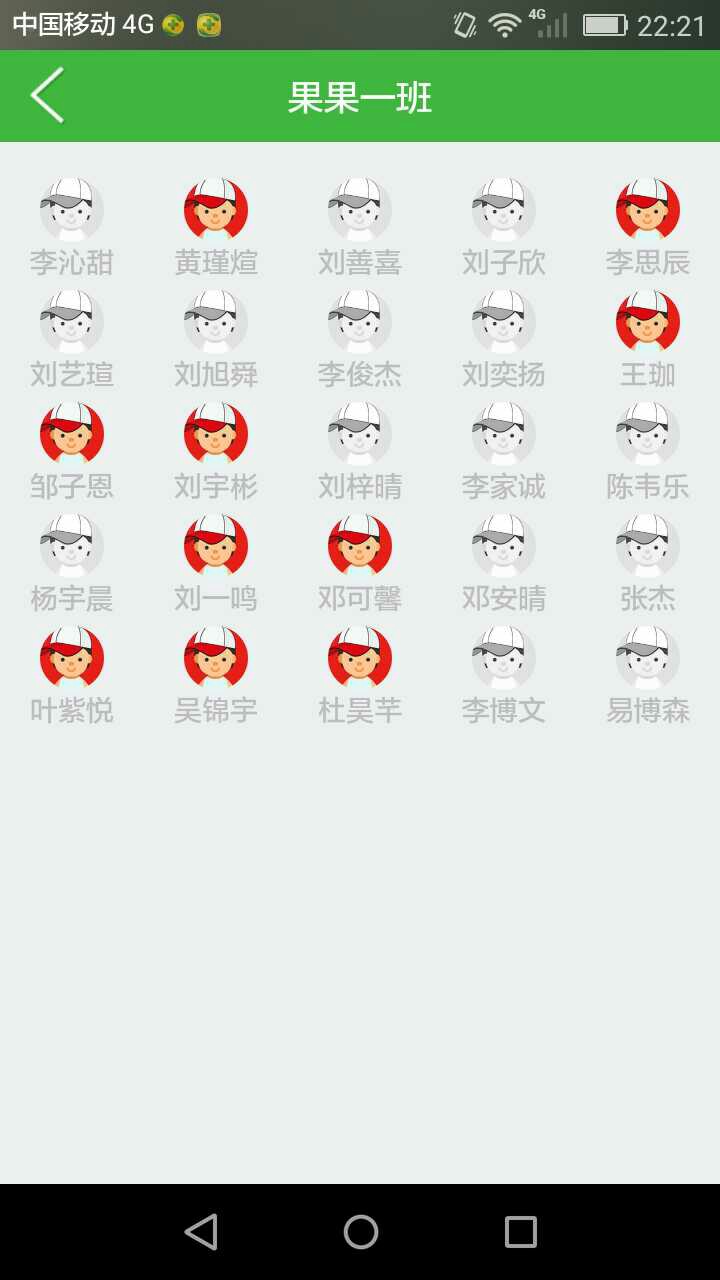Choose student 易博森
The image size is (720, 1280).
click(648, 676)
